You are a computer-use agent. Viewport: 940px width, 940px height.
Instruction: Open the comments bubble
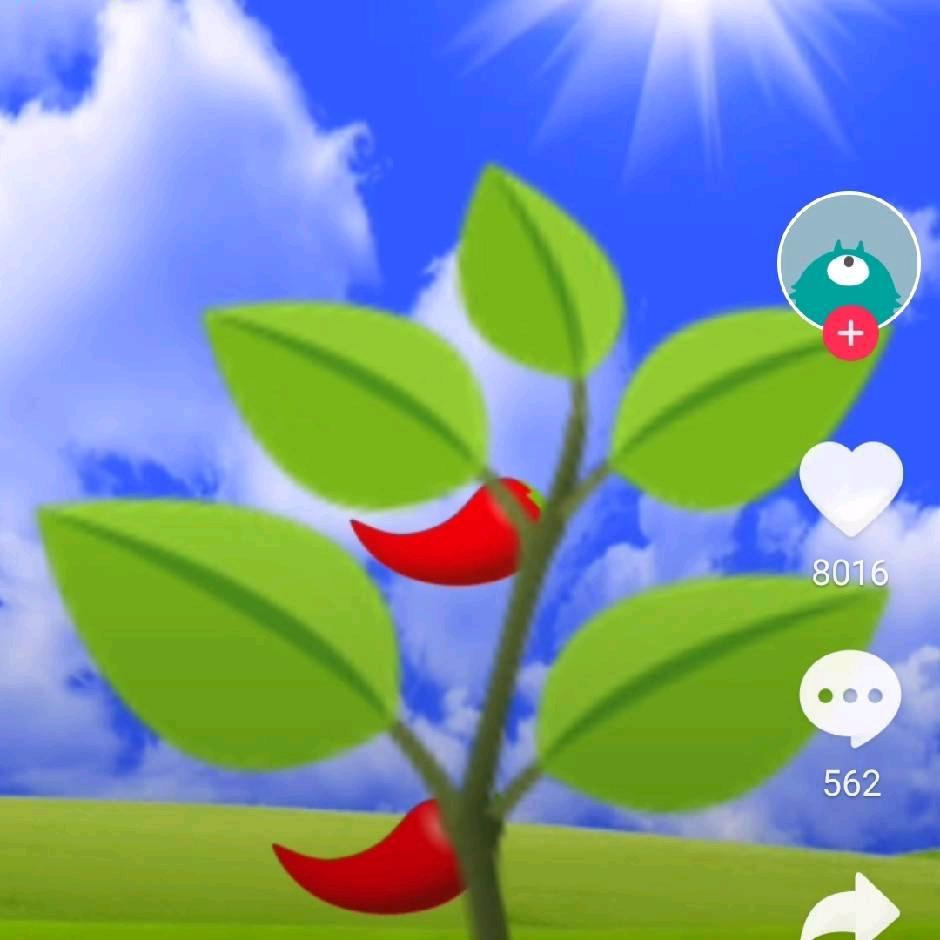click(x=851, y=697)
